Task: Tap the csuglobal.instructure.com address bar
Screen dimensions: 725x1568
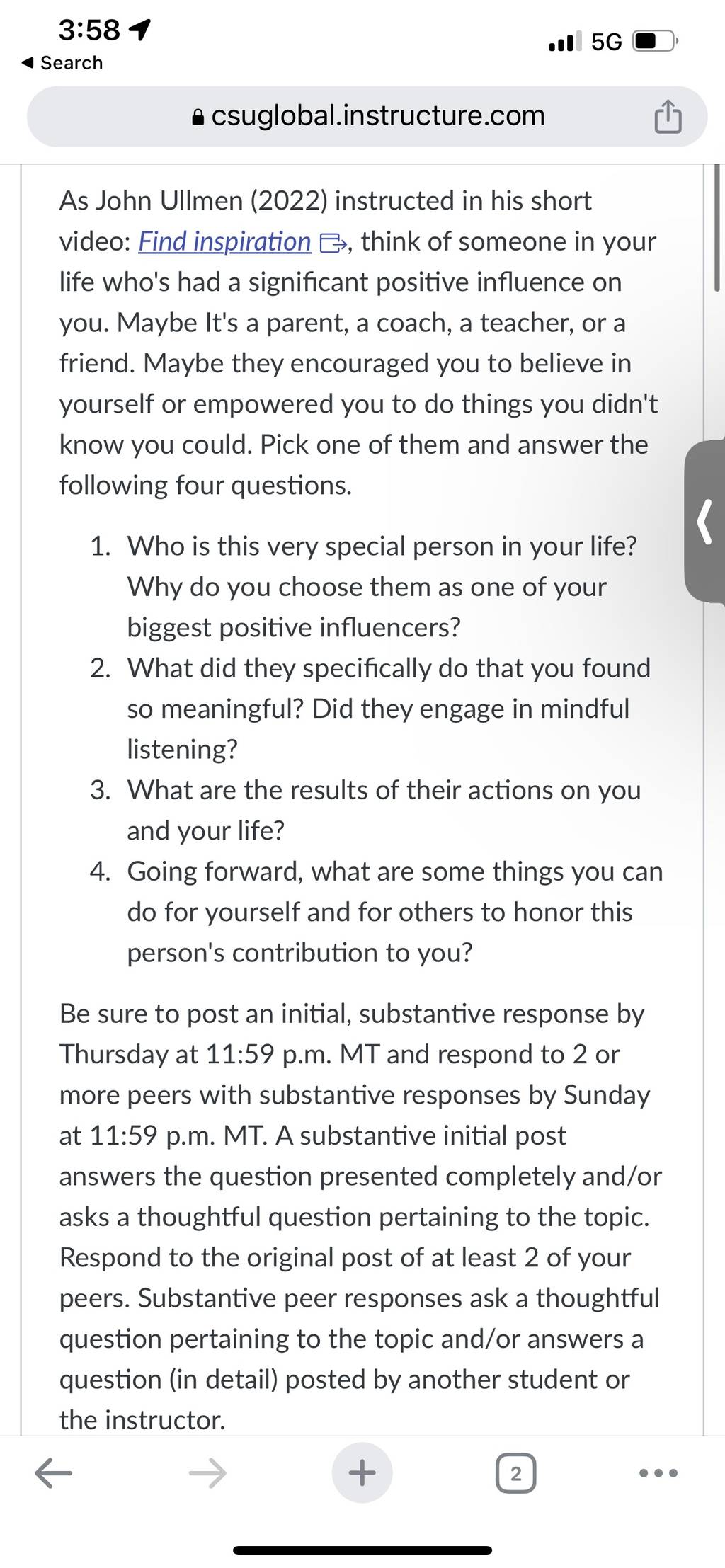Action: [x=367, y=116]
